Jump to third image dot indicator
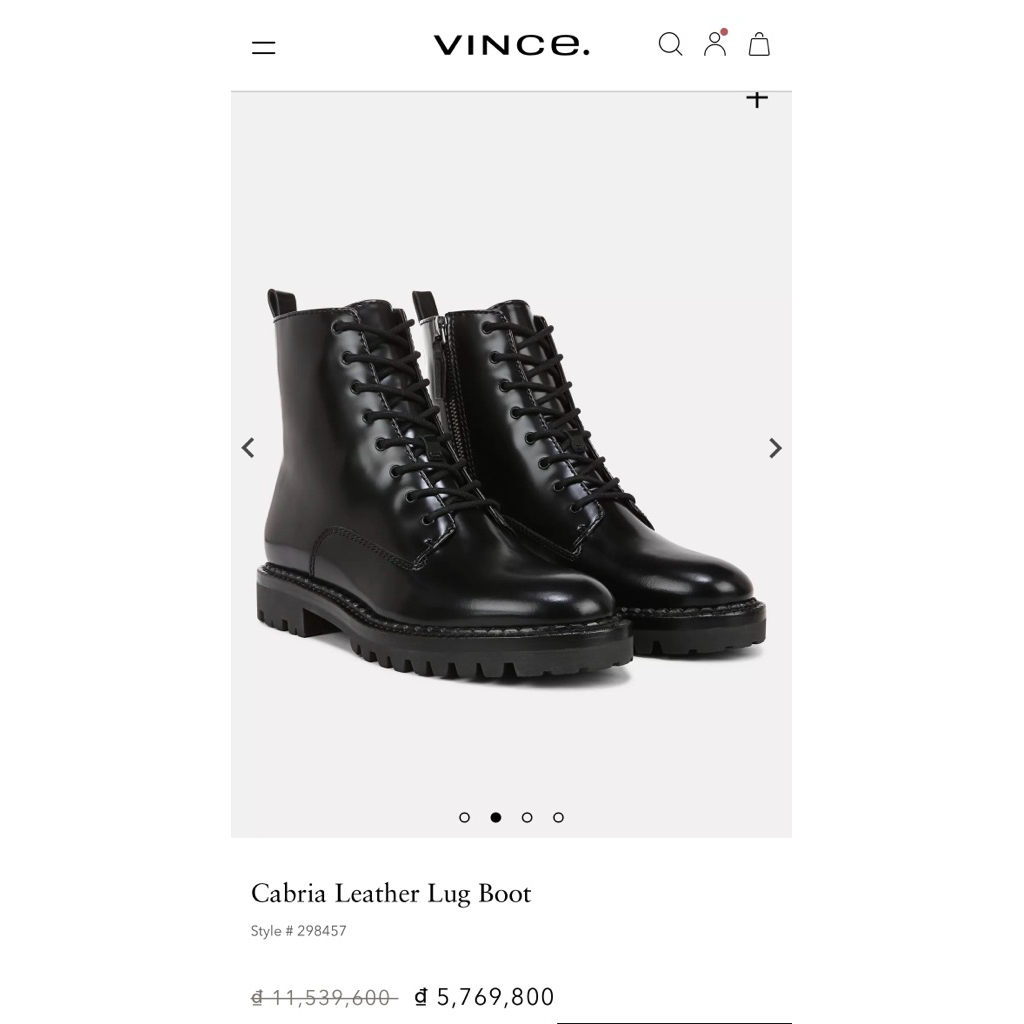This screenshot has width=1024, height=1024. tap(527, 817)
